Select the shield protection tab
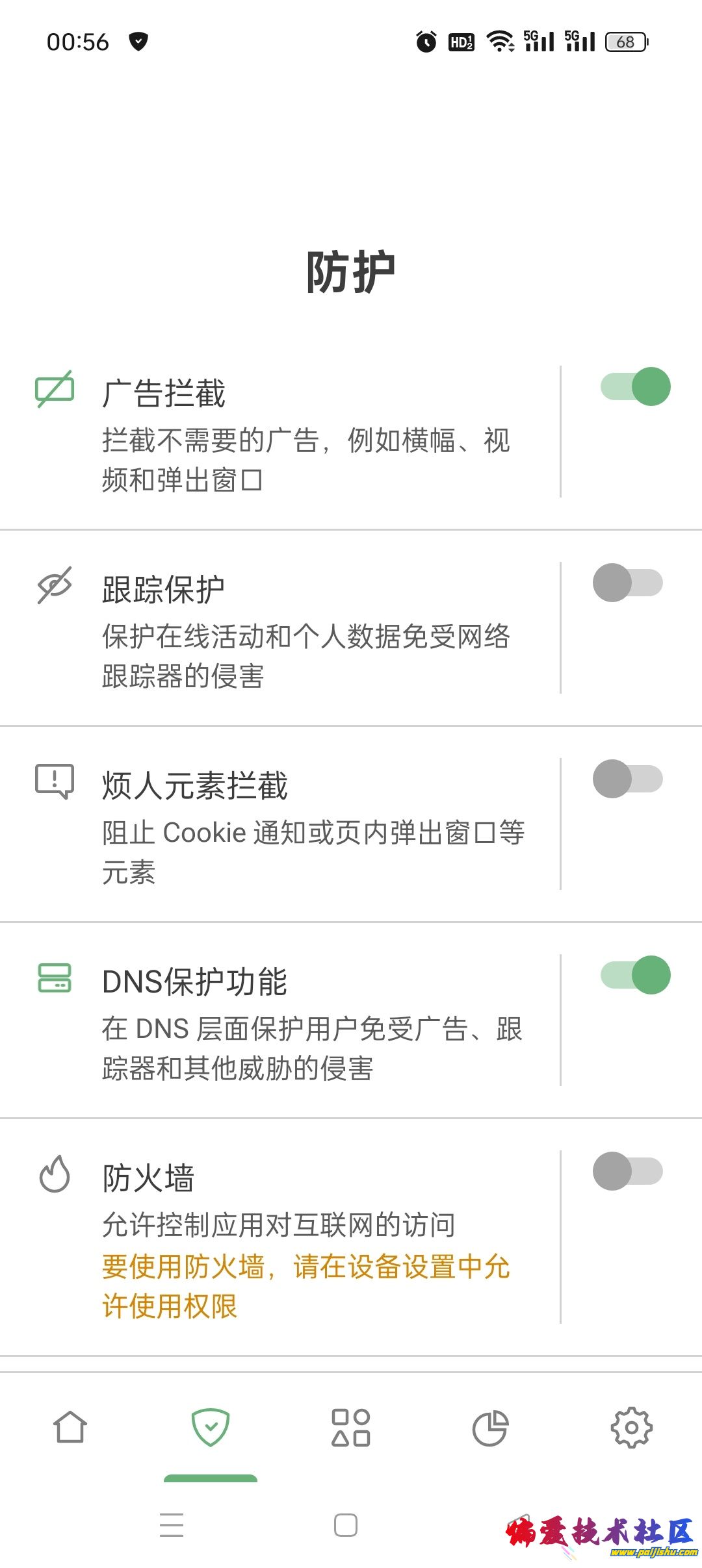 211,1428
